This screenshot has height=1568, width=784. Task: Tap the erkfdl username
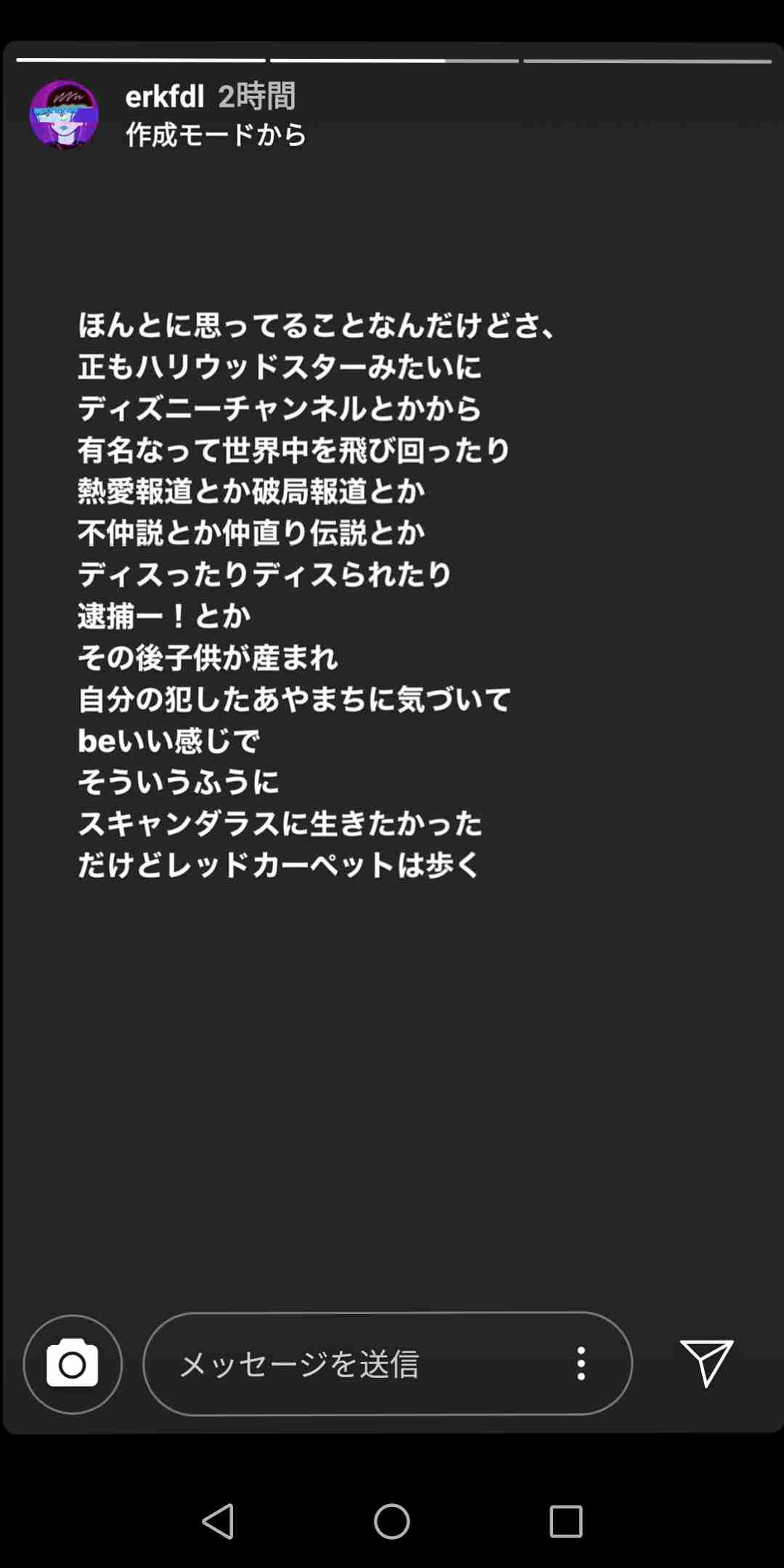click(165, 97)
